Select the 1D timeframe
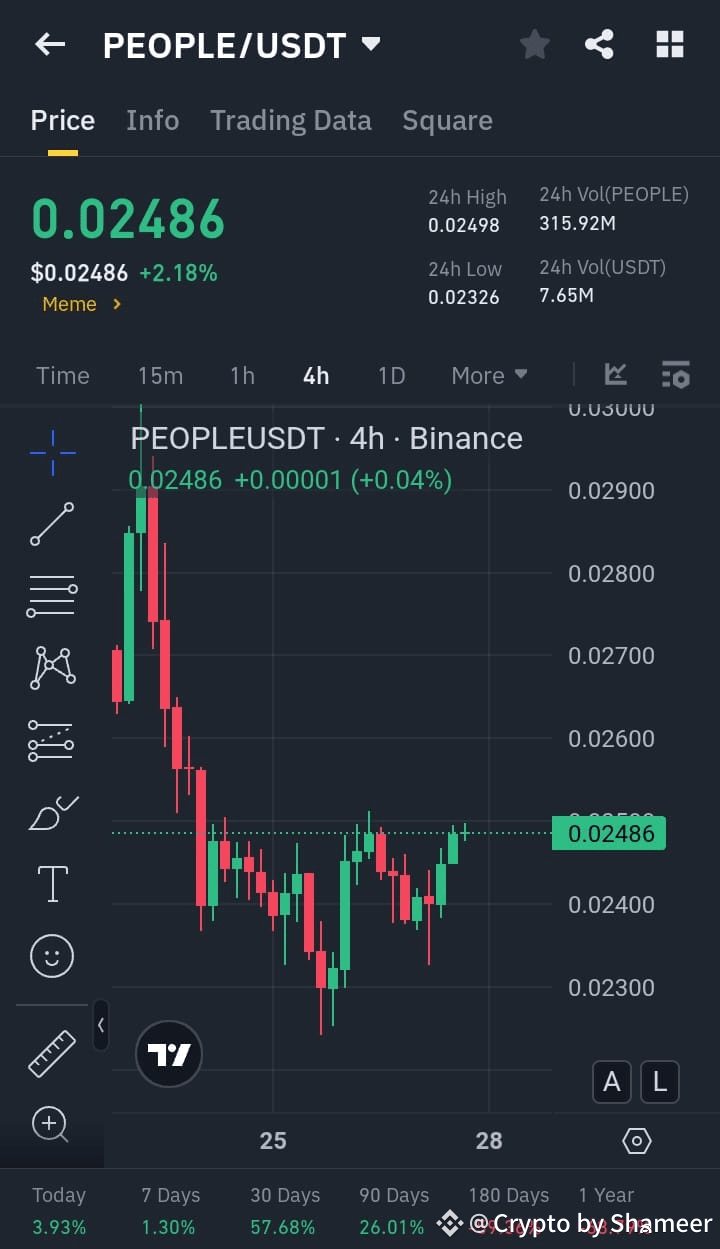This screenshot has width=720, height=1249. point(391,375)
